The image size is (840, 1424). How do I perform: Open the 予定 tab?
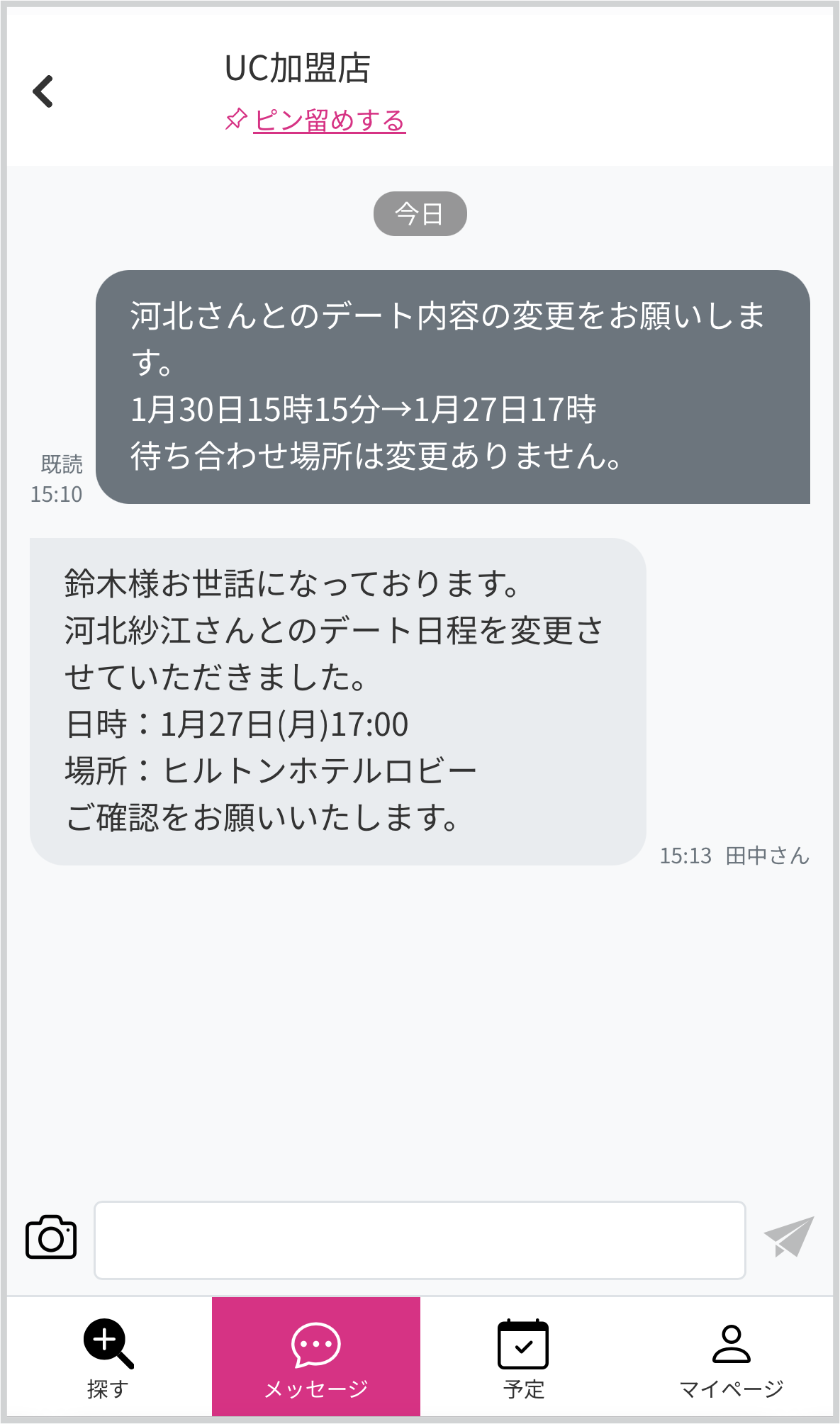524,1357
